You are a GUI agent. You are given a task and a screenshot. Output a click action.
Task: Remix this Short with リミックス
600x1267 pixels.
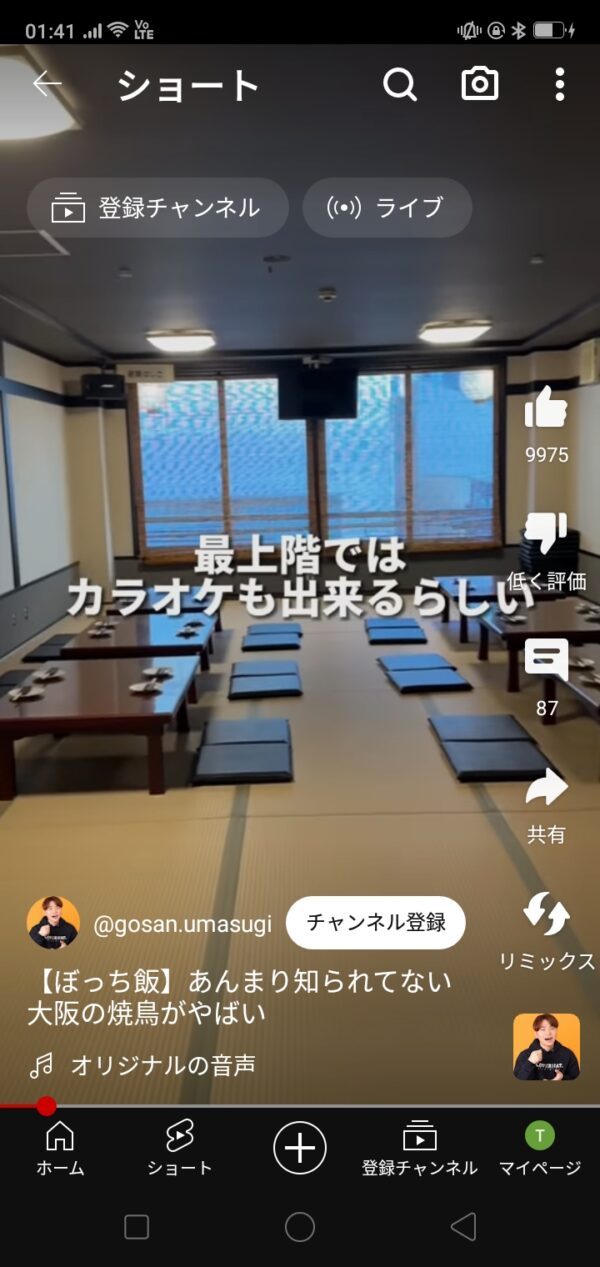[x=546, y=915]
